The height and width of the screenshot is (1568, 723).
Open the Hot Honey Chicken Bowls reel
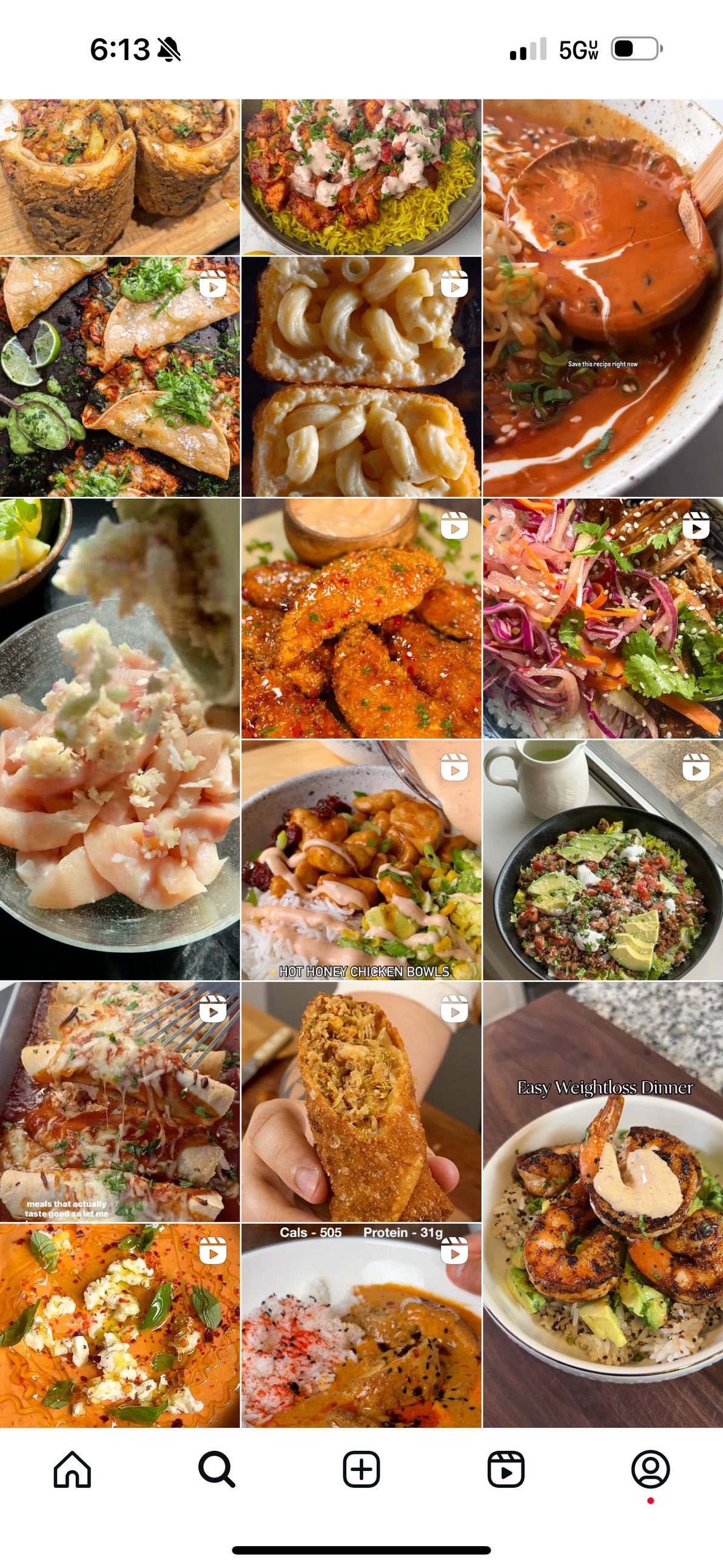point(362,859)
